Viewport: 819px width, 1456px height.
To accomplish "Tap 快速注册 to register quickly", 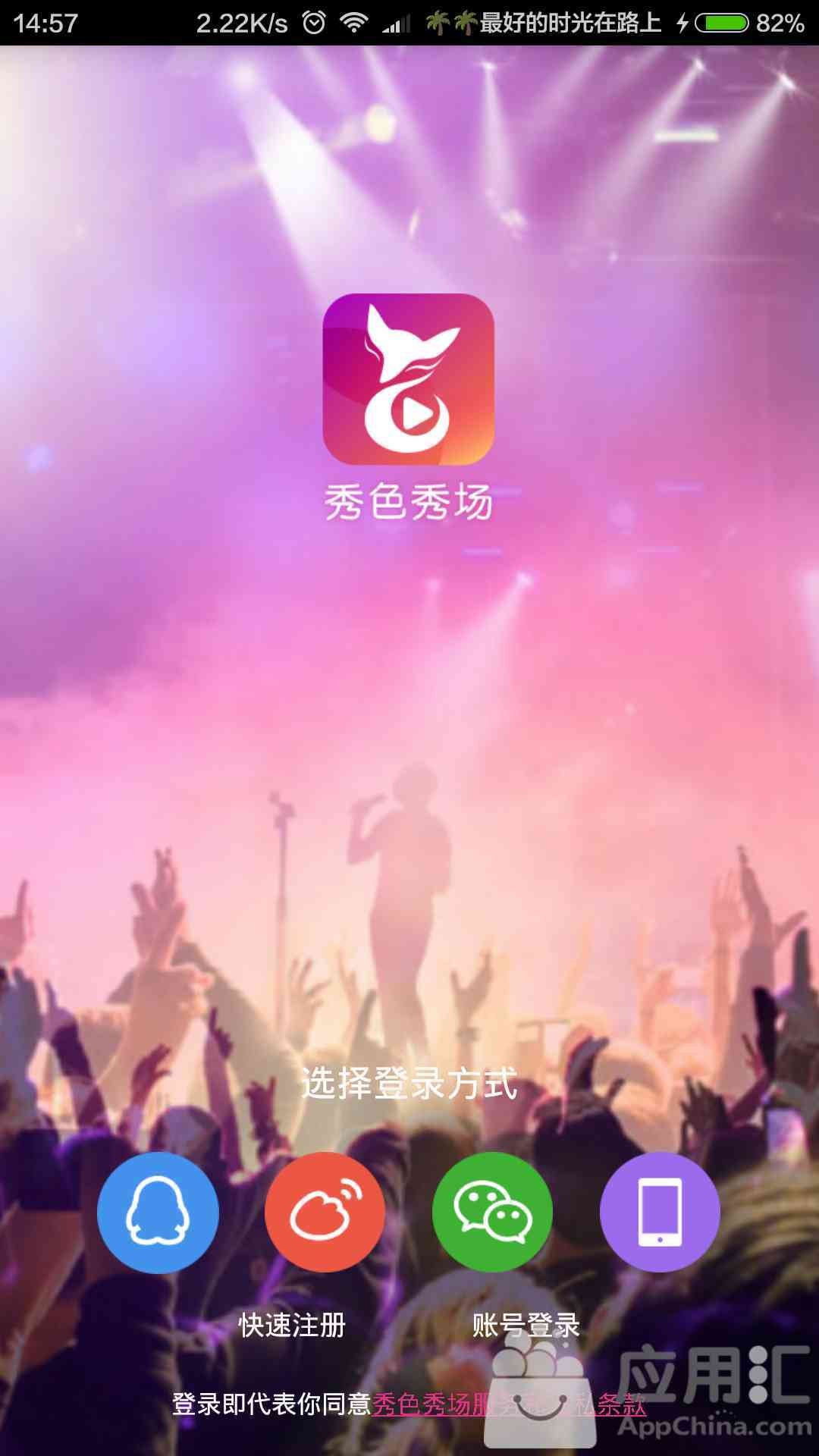I will point(292,1325).
